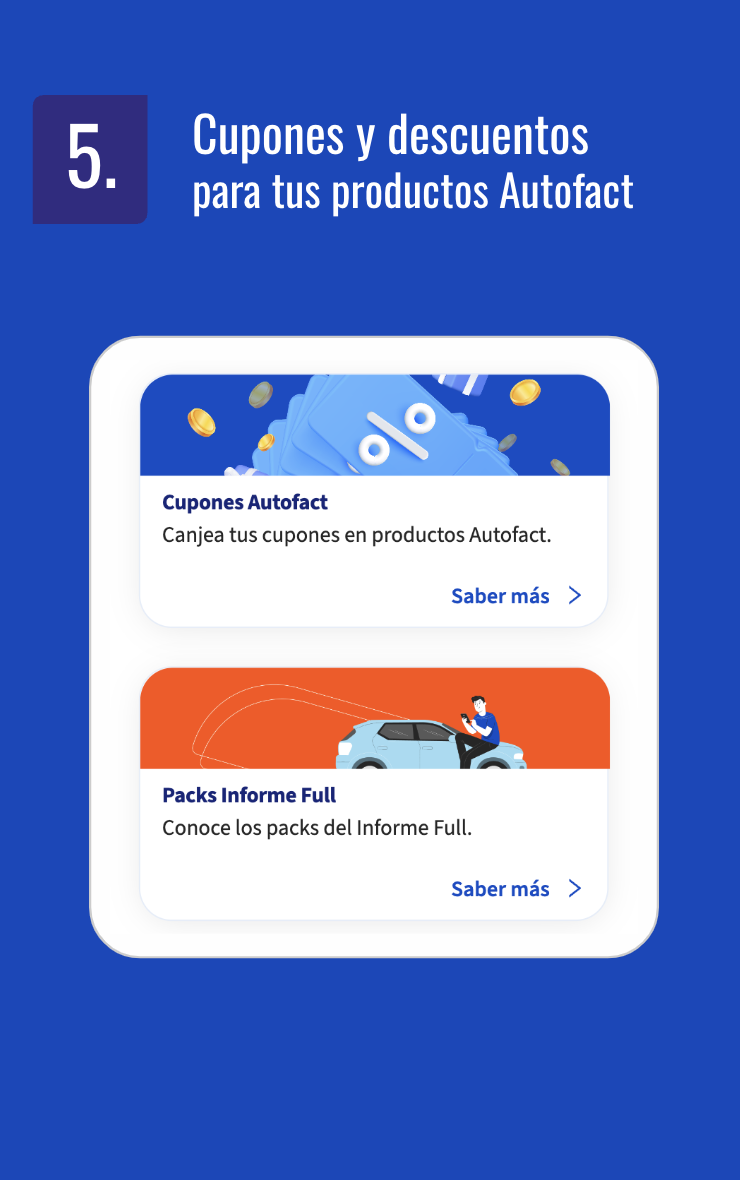This screenshot has width=740, height=1180.
Task: Open the arrow on the Packs Informe Full card
Action: [x=574, y=888]
